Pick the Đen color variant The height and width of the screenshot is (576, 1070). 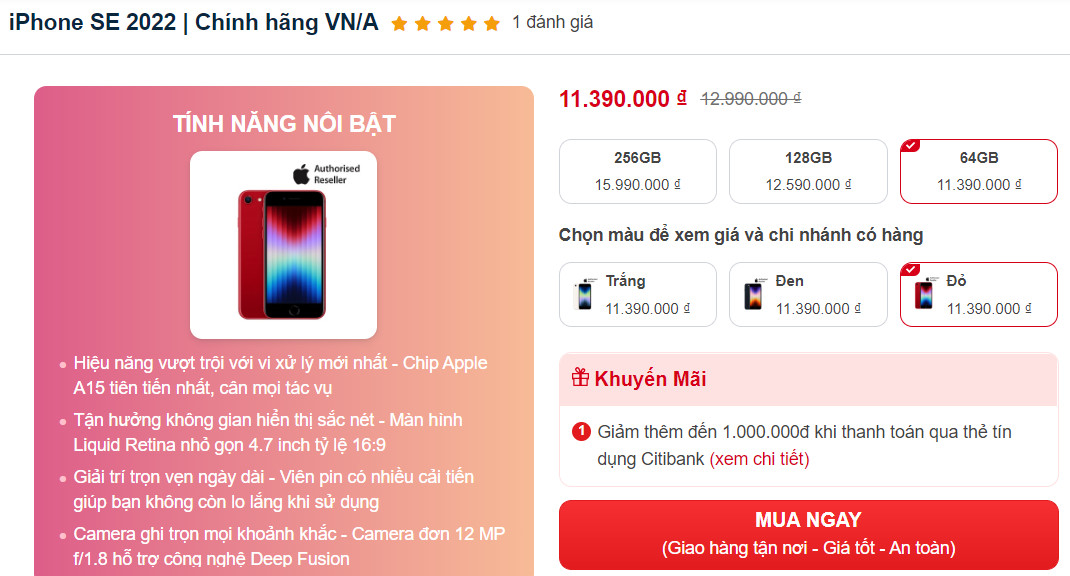(808, 294)
